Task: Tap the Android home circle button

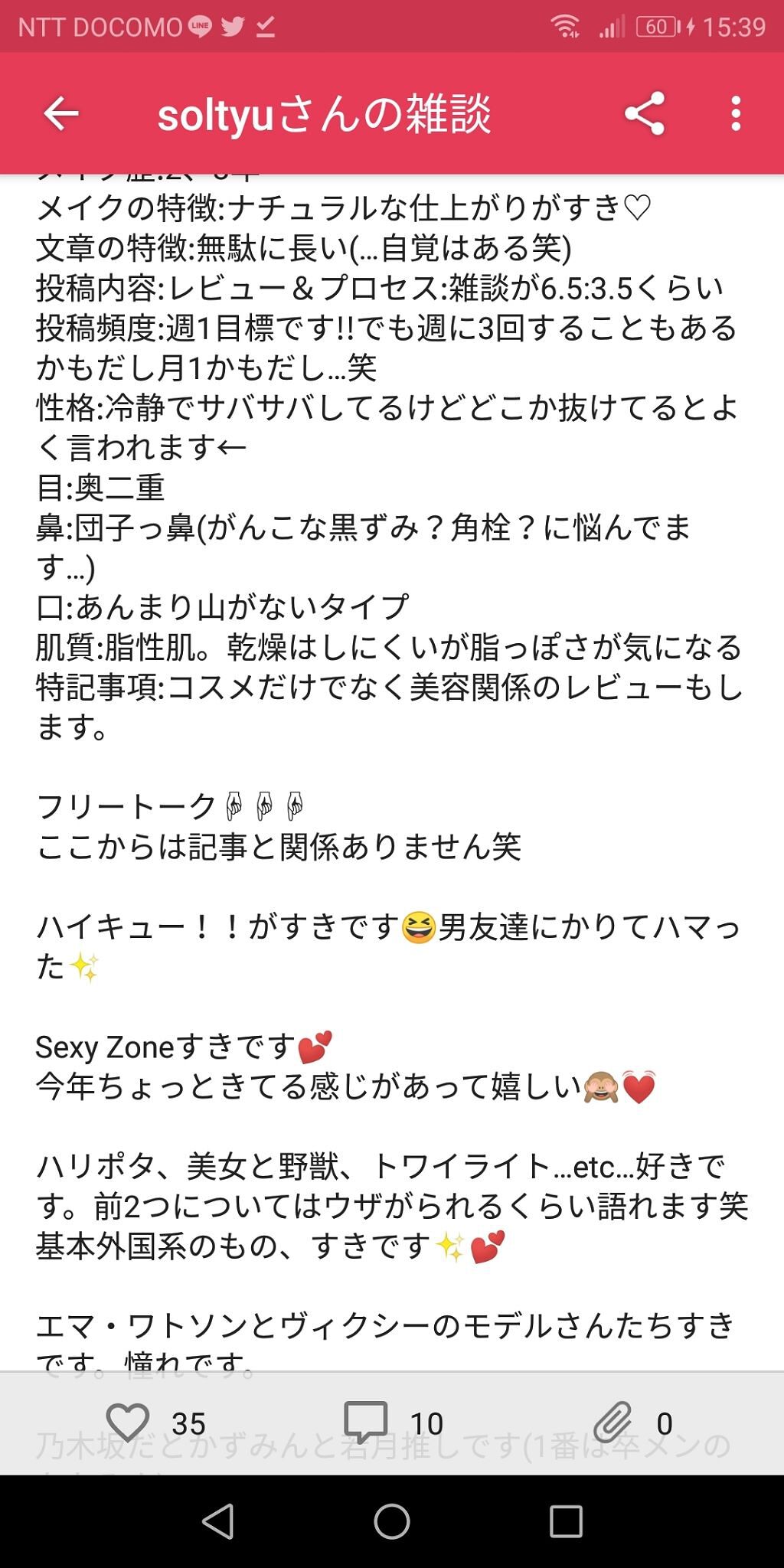Action: tap(392, 1520)
